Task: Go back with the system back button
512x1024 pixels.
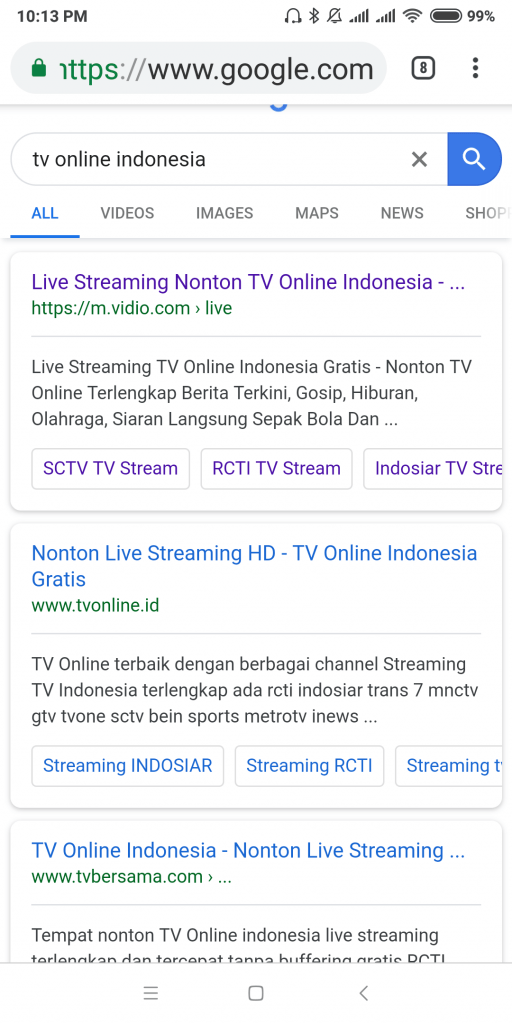Action: point(364,993)
